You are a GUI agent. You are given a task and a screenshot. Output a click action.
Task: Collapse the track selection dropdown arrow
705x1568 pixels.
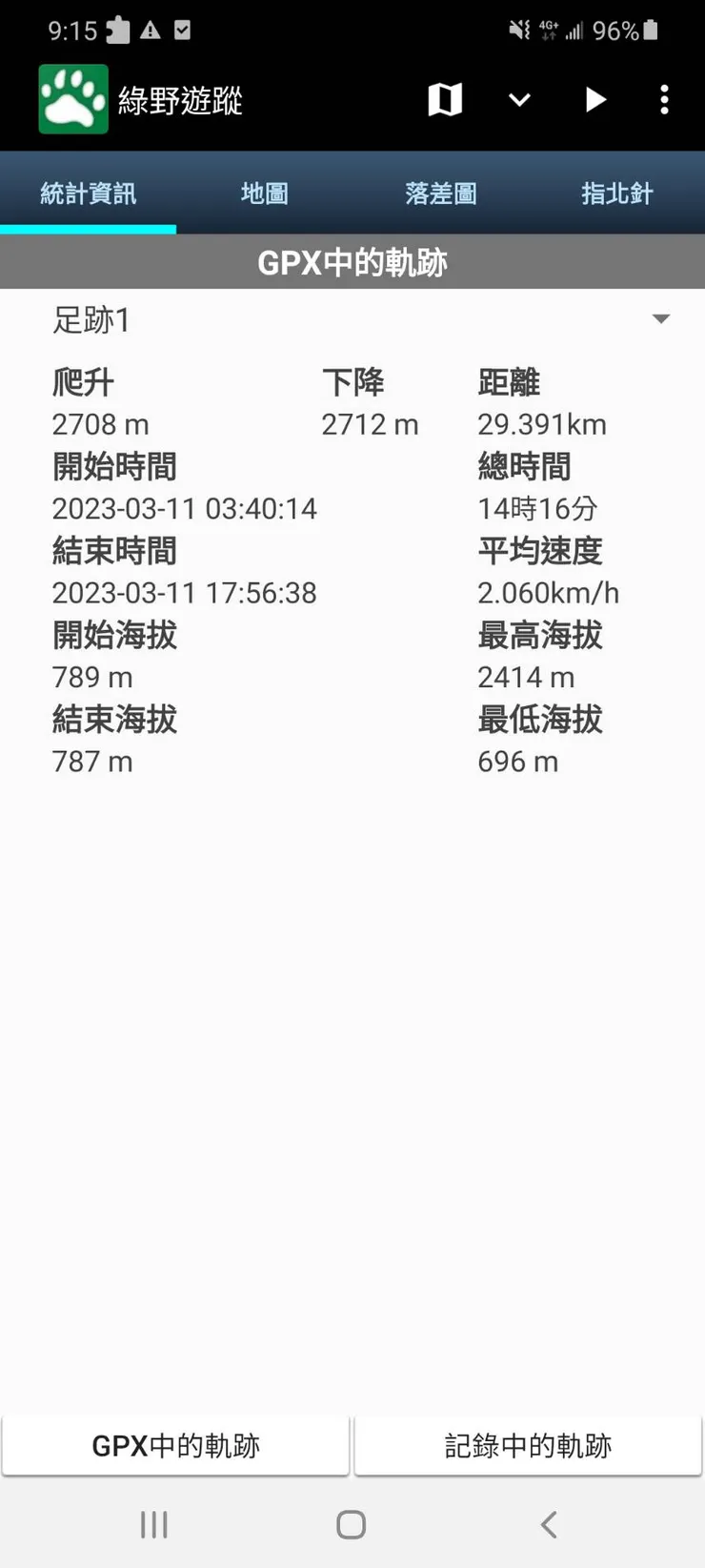(661, 319)
